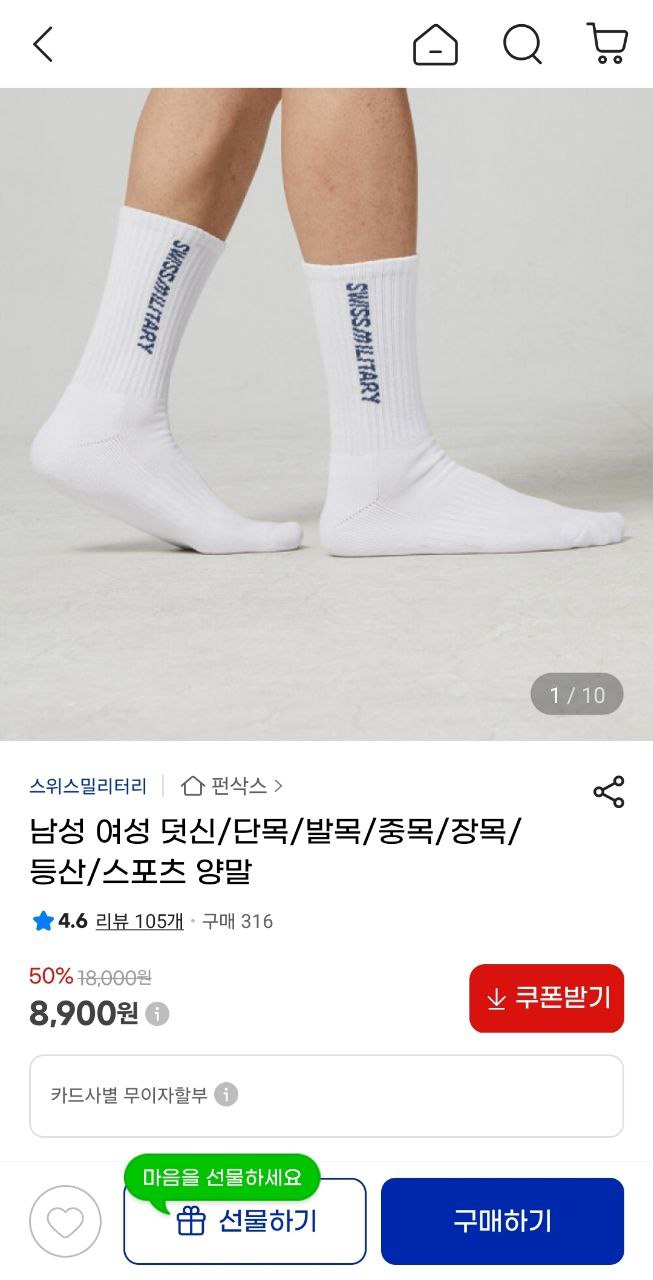Open the Swiss Military sock product photo

point(326,414)
